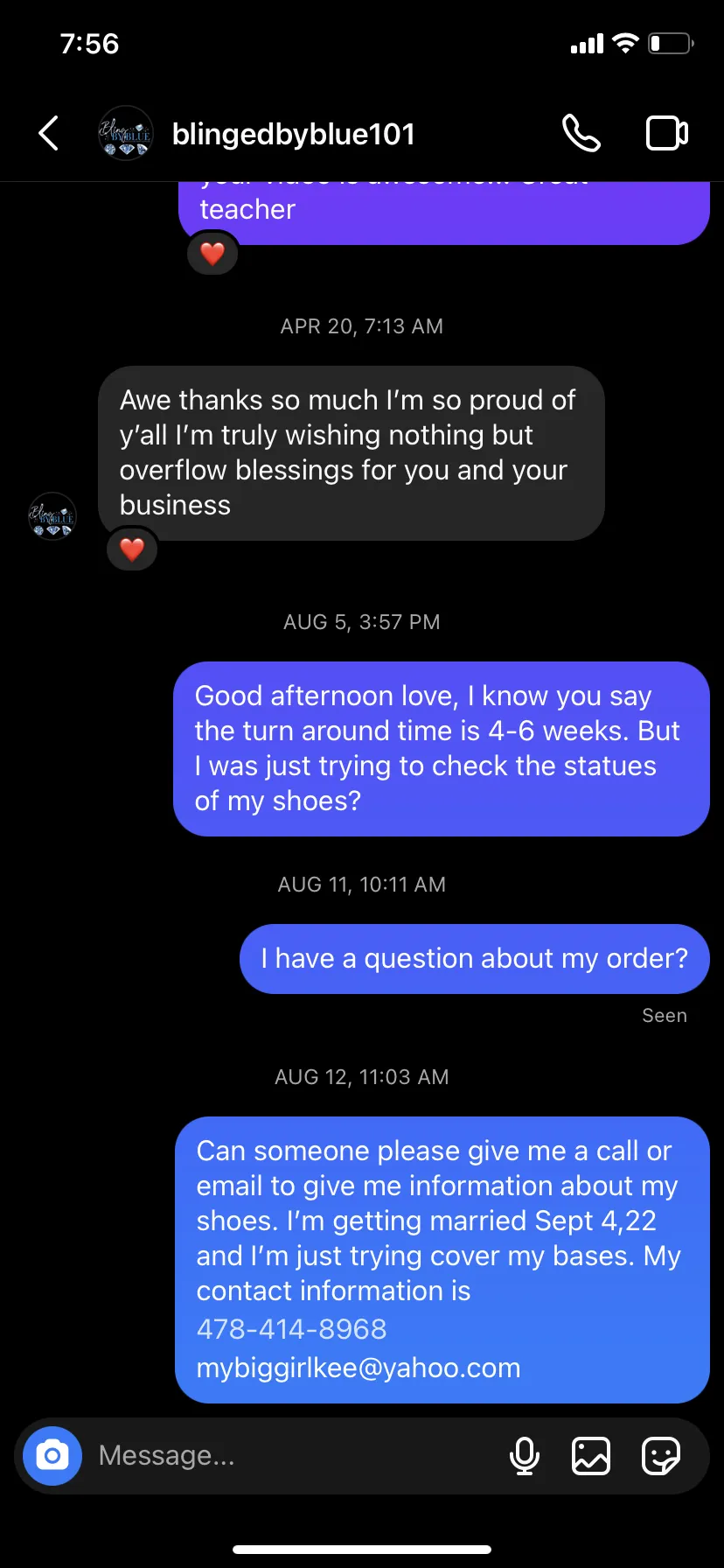Open the camera from the message bar
Image resolution: width=724 pixels, height=1568 pixels.
(x=52, y=1455)
